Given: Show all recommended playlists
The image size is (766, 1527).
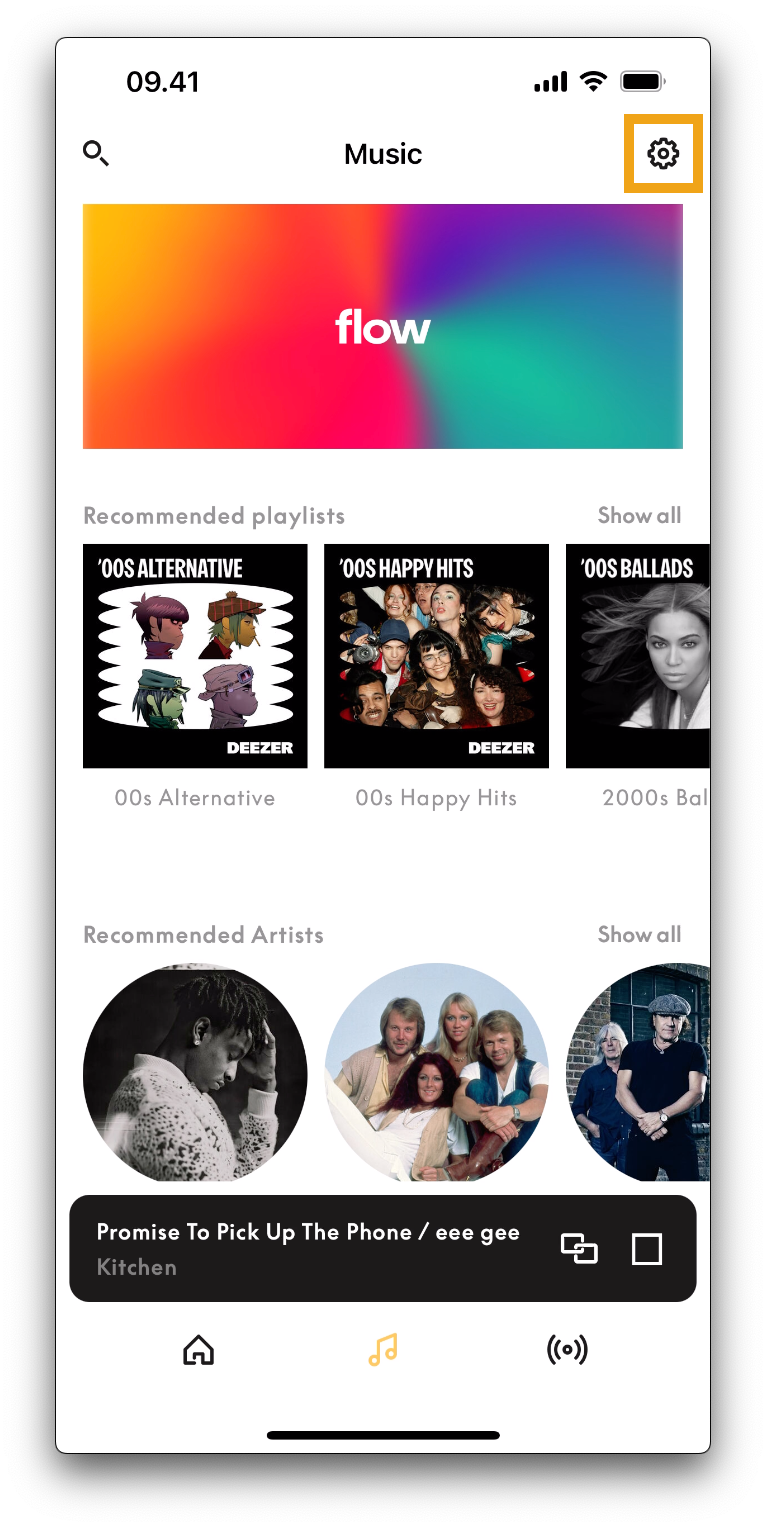Looking at the screenshot, I should (639, 515).
